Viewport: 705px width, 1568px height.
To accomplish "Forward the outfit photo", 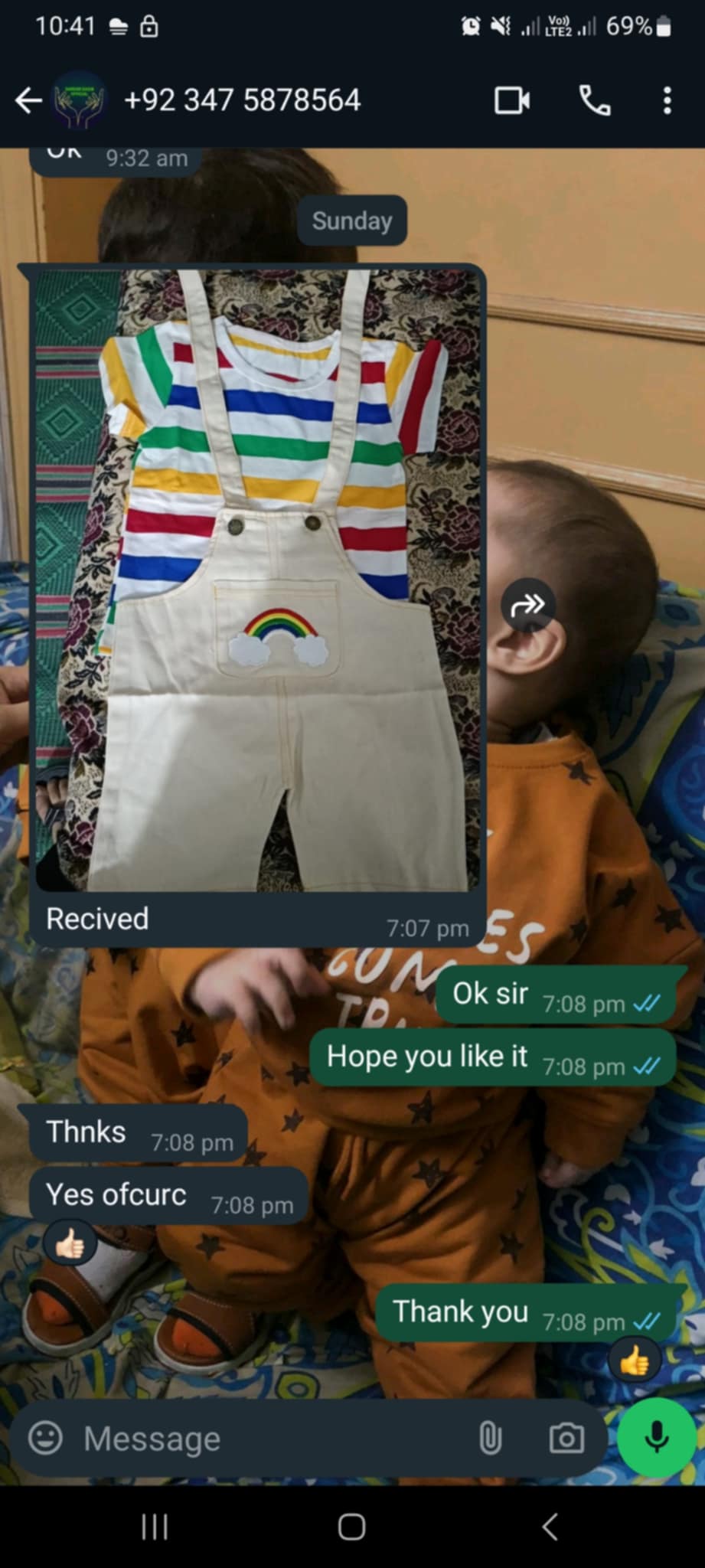I will pyautogui.click(x=527, y=606).
